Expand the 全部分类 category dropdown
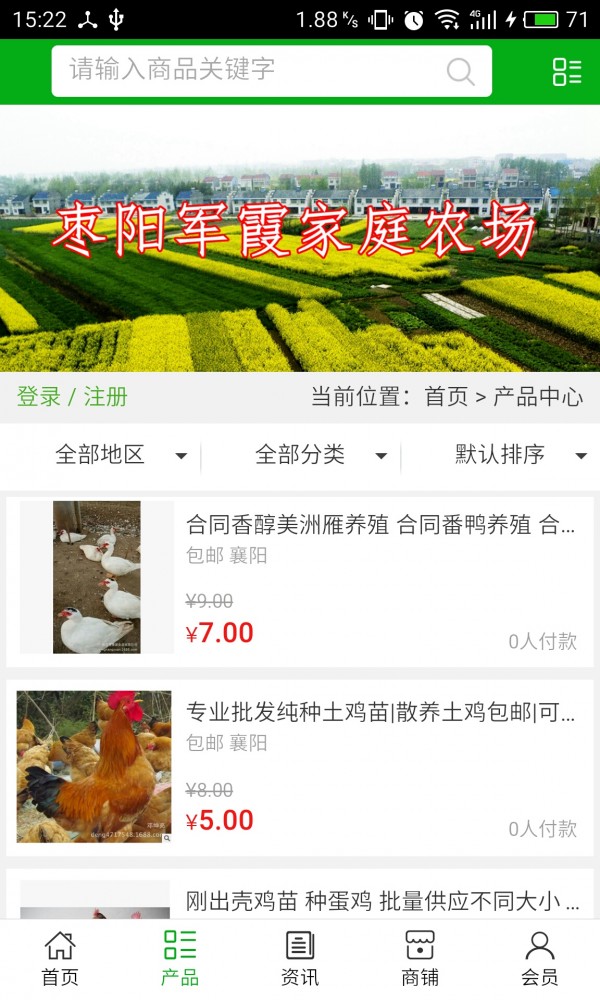 pos(320,455)
